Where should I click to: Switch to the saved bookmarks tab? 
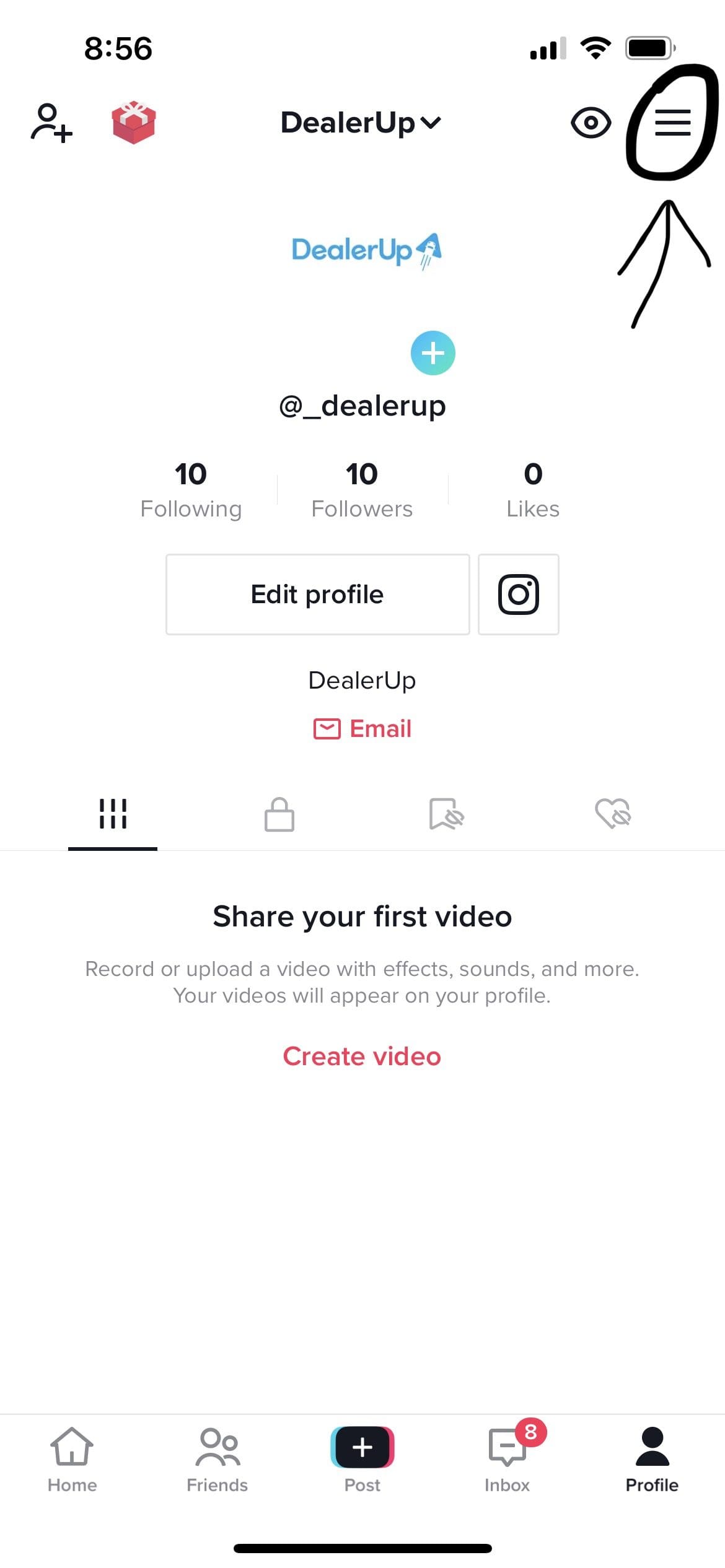(x=446, y=814)
